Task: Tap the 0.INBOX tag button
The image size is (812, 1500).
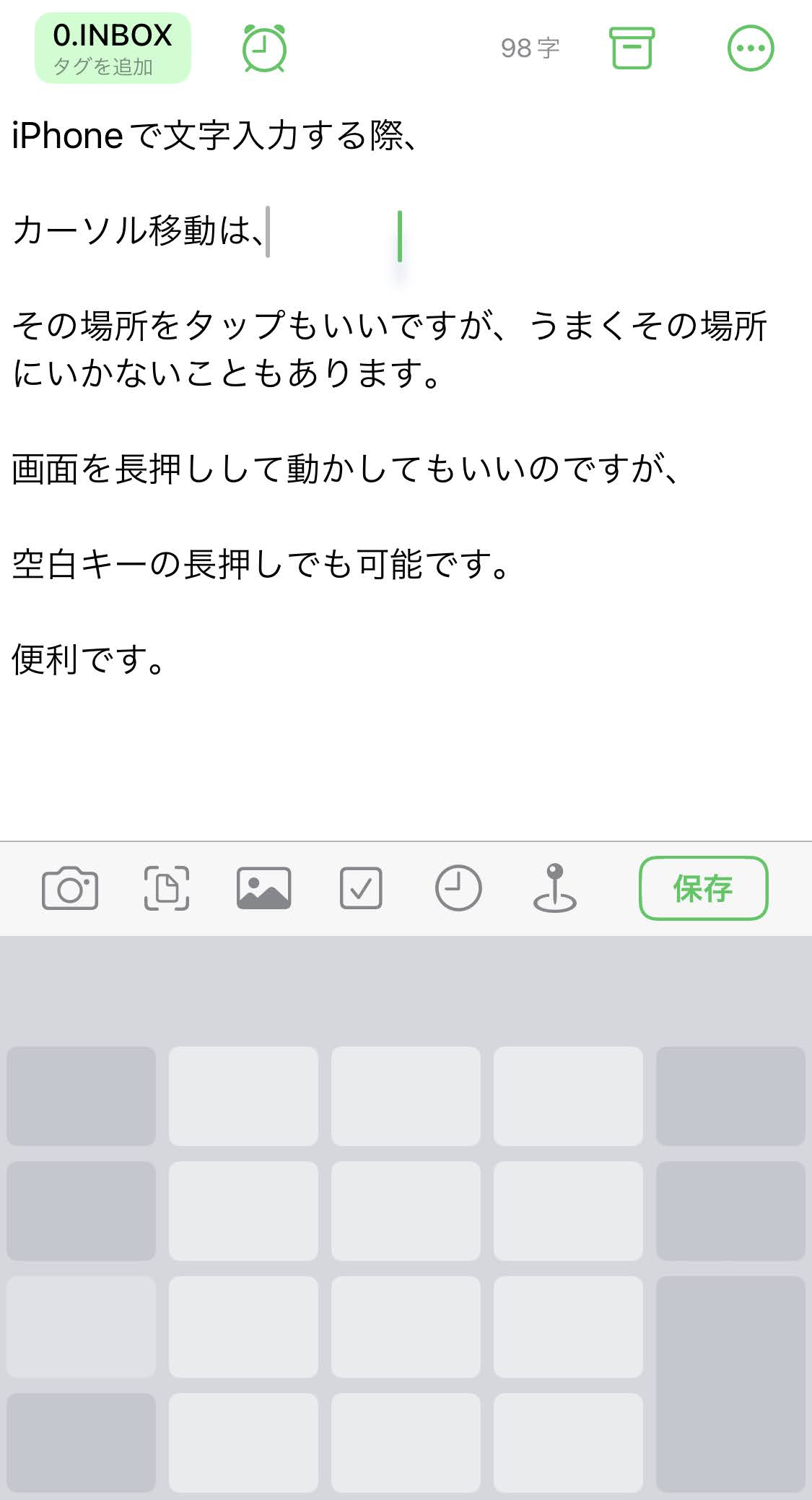Action: (113, 48)
